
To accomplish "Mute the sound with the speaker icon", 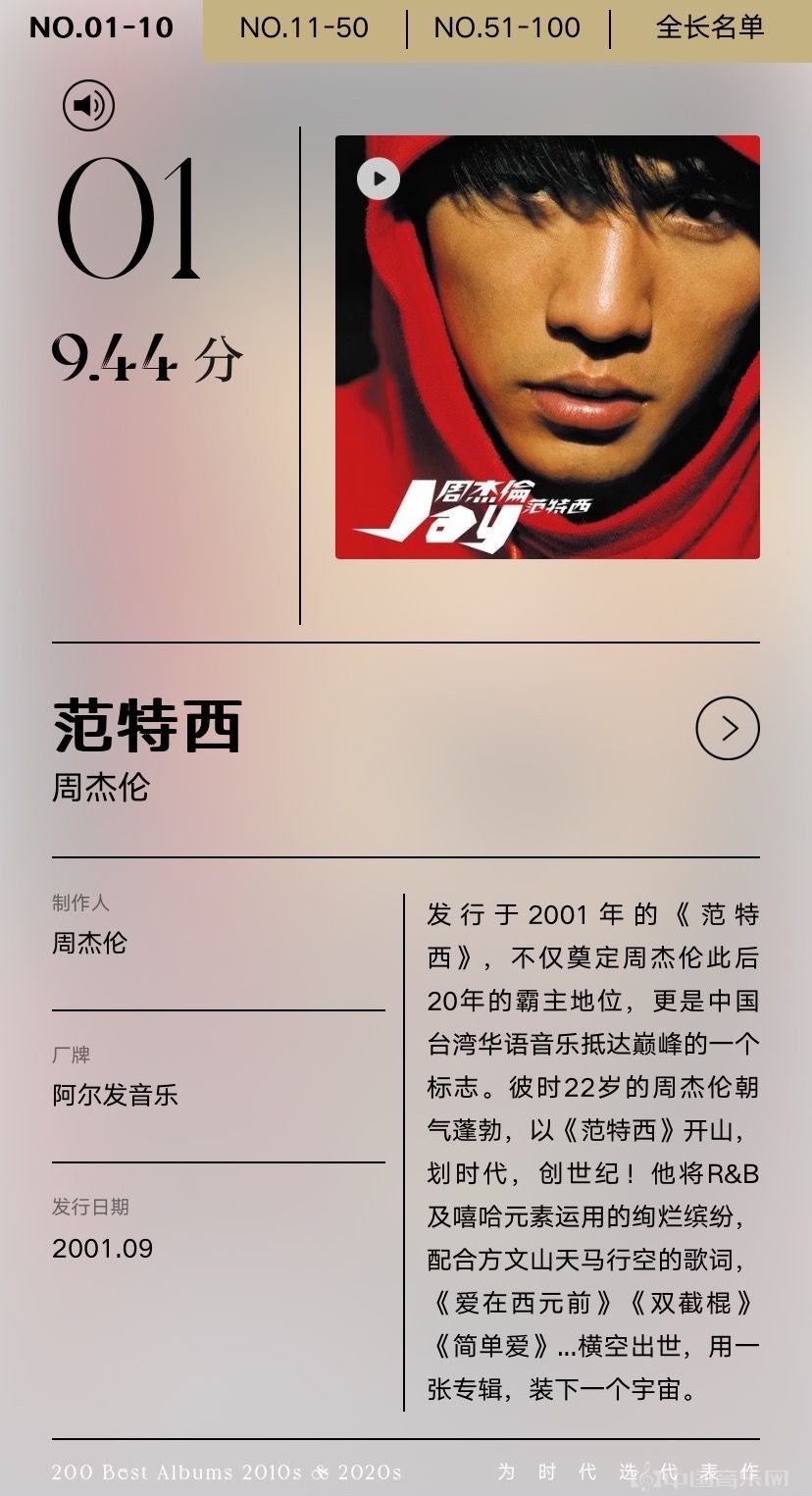I will coord(89,105).
